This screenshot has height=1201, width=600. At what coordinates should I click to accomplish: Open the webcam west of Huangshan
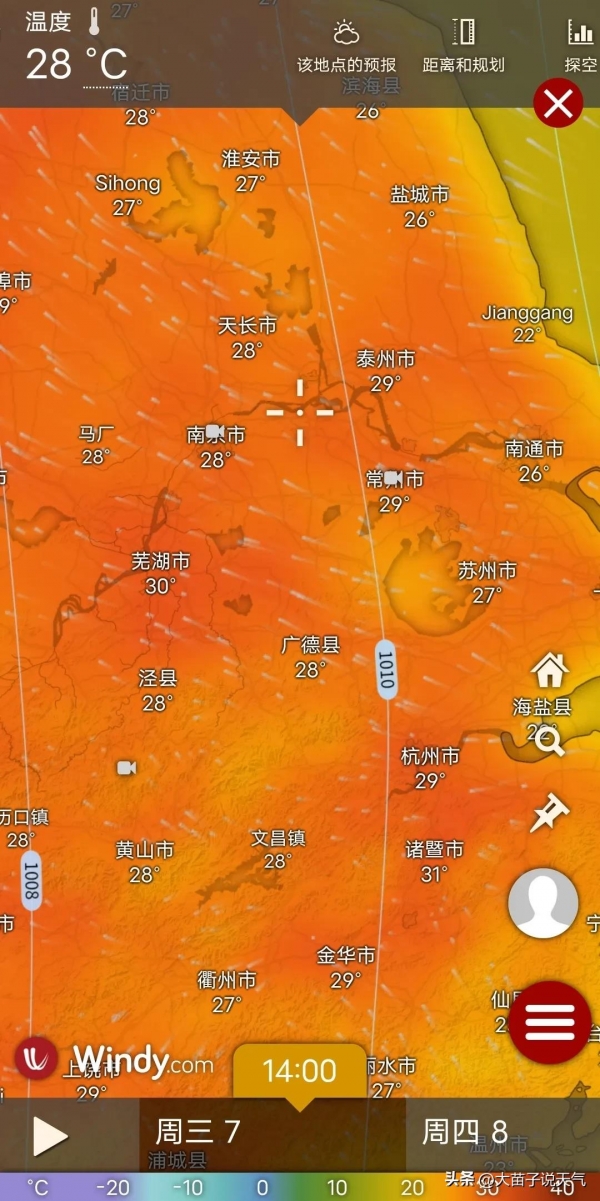[x=126, y=768]
